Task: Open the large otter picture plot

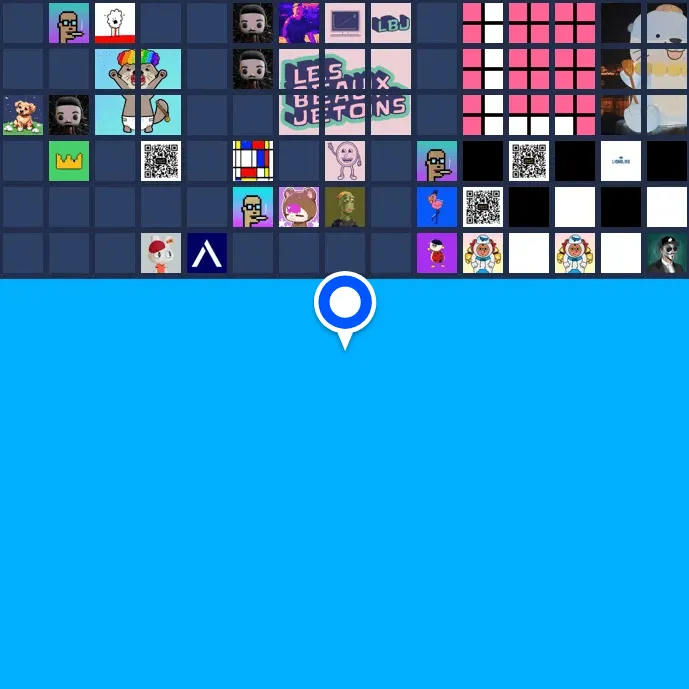Action: point(644,69)
